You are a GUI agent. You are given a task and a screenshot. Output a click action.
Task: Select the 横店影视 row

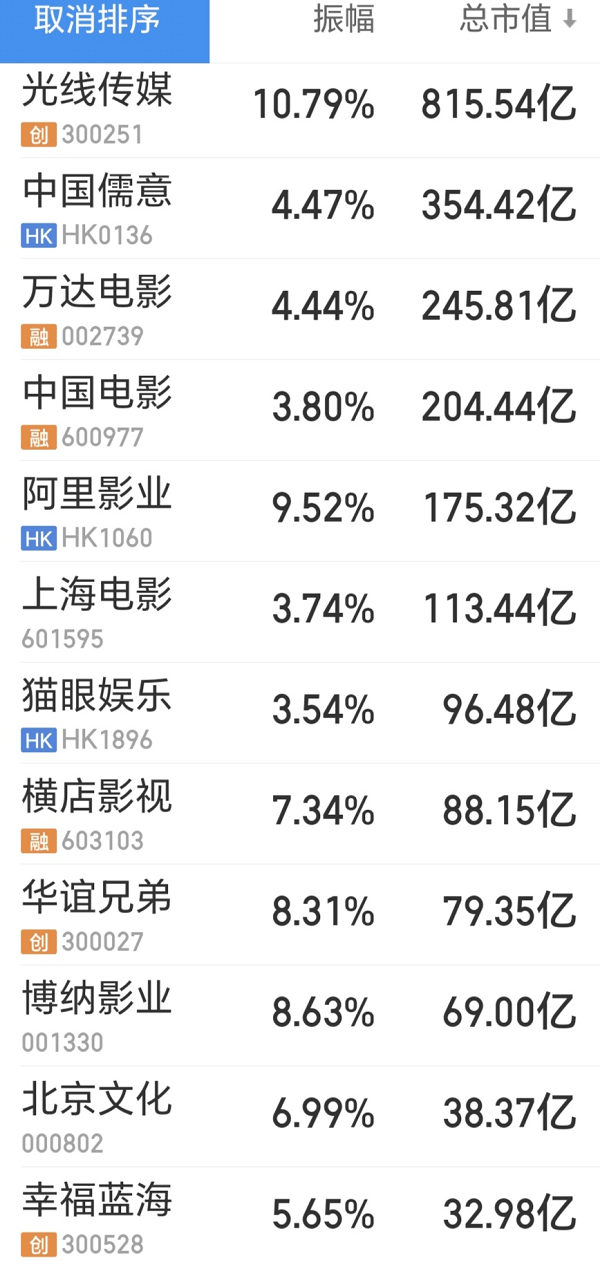click(x=300, y=814)
